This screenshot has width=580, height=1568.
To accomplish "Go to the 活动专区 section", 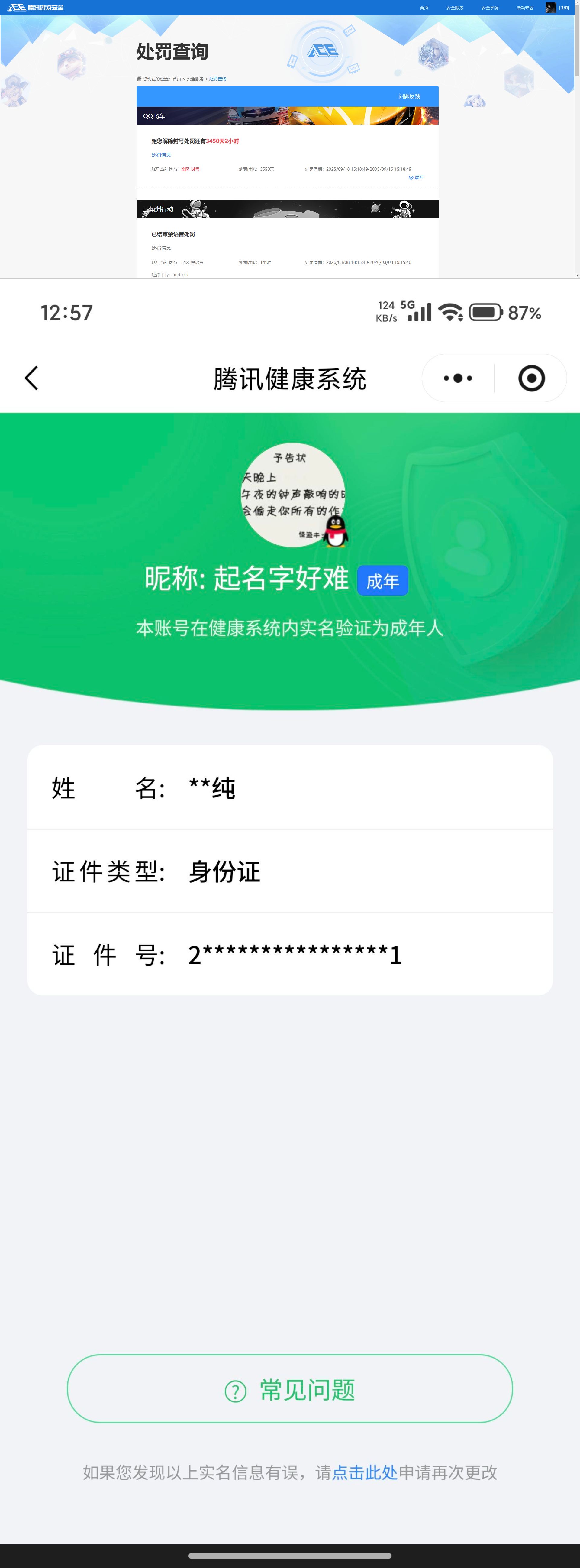I will point(525,7).
